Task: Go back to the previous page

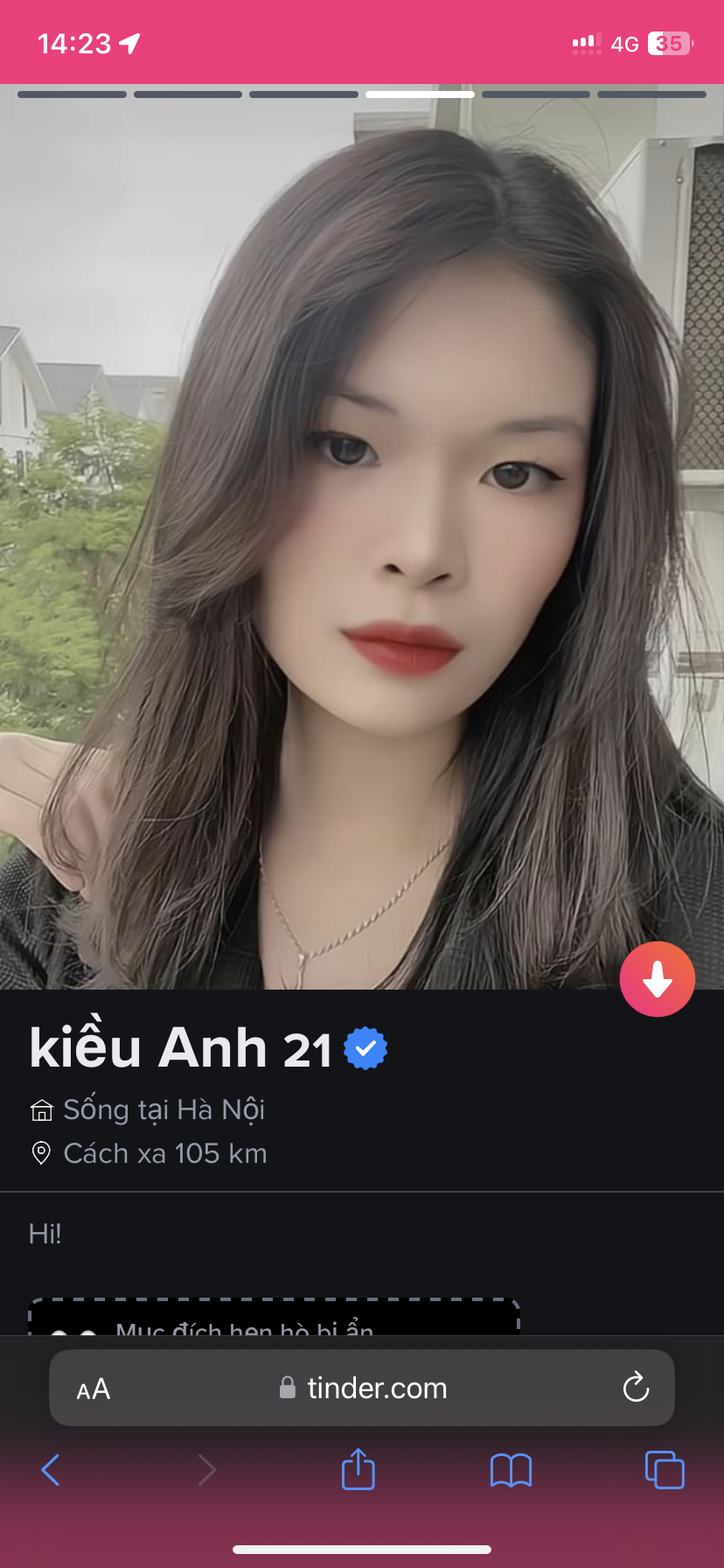Action: click(x=51, y=1470)
